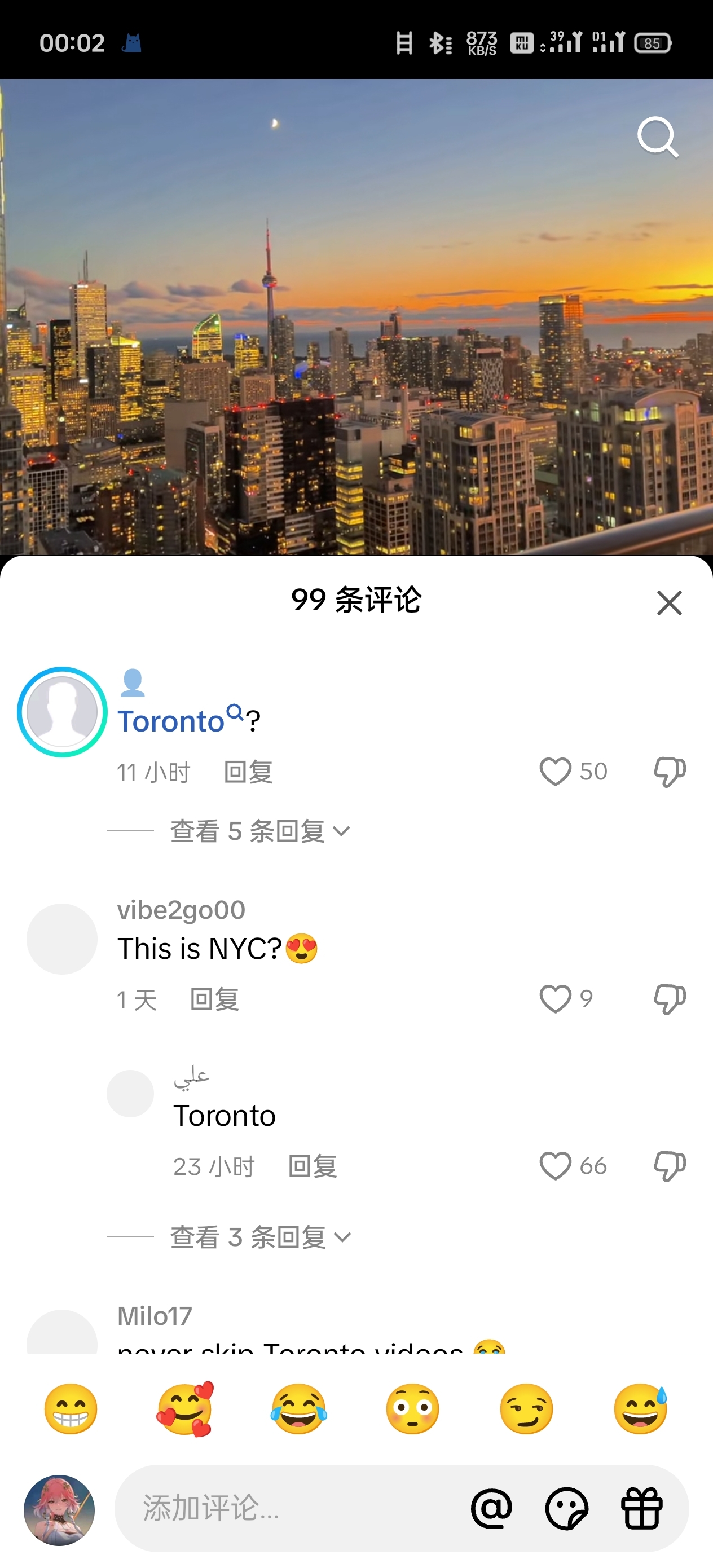Like the "Toronto" comment with 66 likes

(555, 1166)
